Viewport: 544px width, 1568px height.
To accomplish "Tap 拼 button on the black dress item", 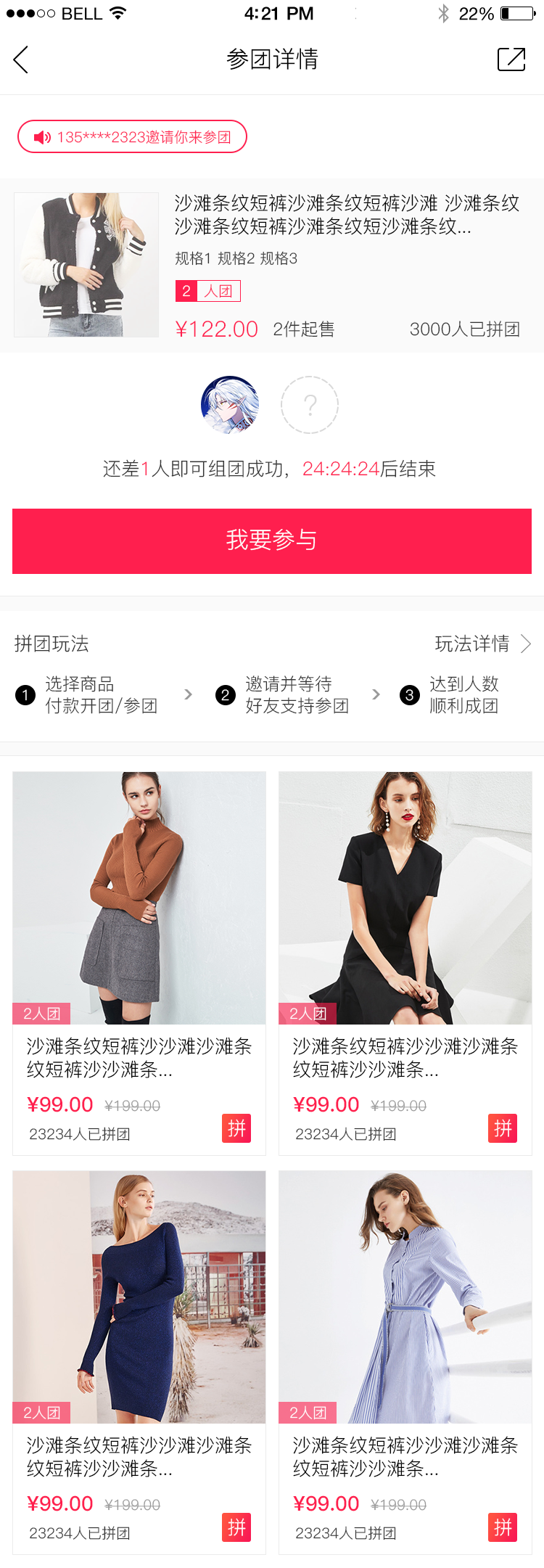I will coord(503,1128).
